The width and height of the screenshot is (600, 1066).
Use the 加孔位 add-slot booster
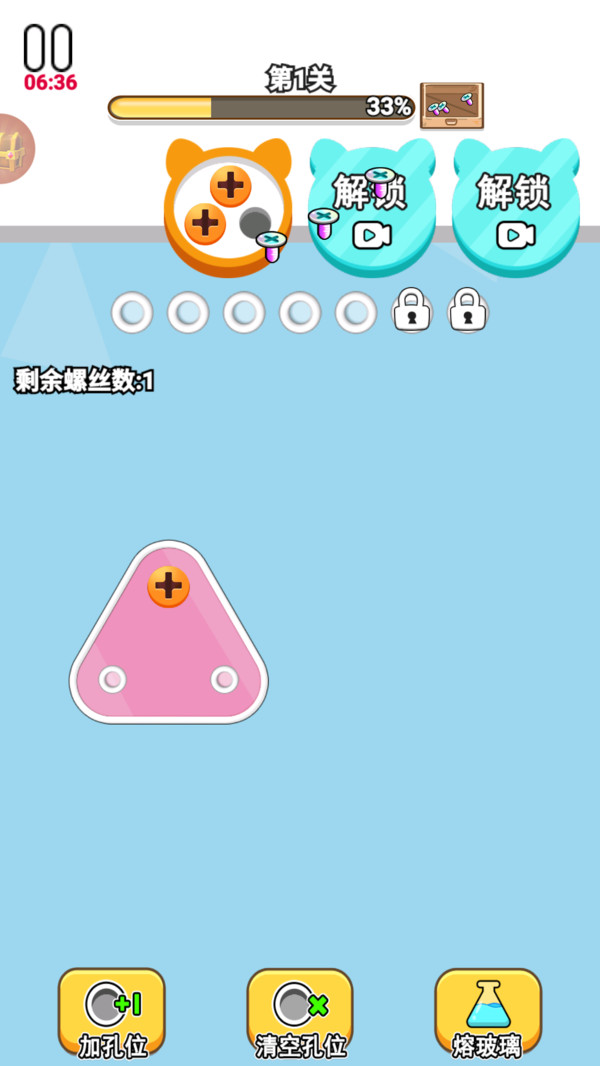[112, 1012]
